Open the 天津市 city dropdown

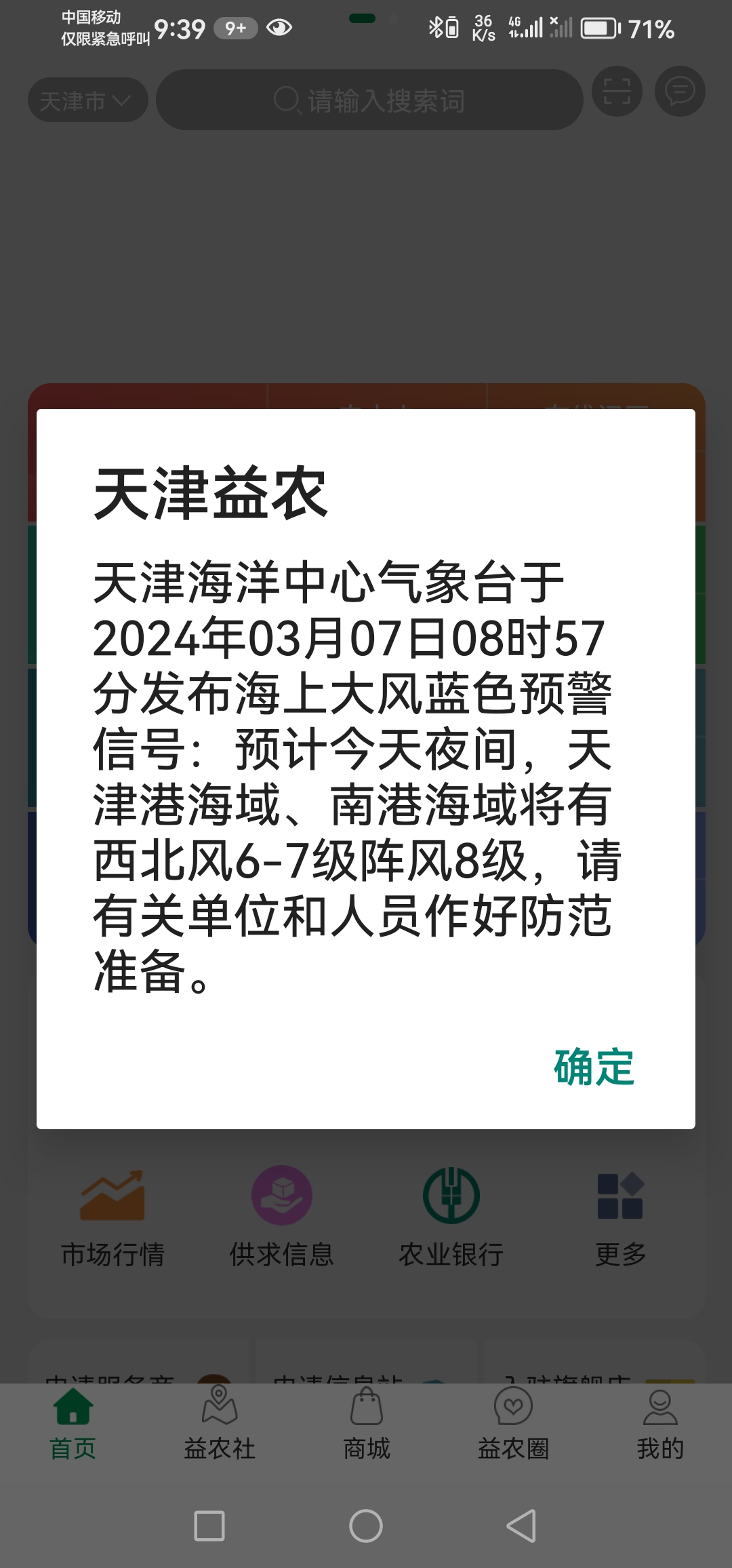point(87,101)
